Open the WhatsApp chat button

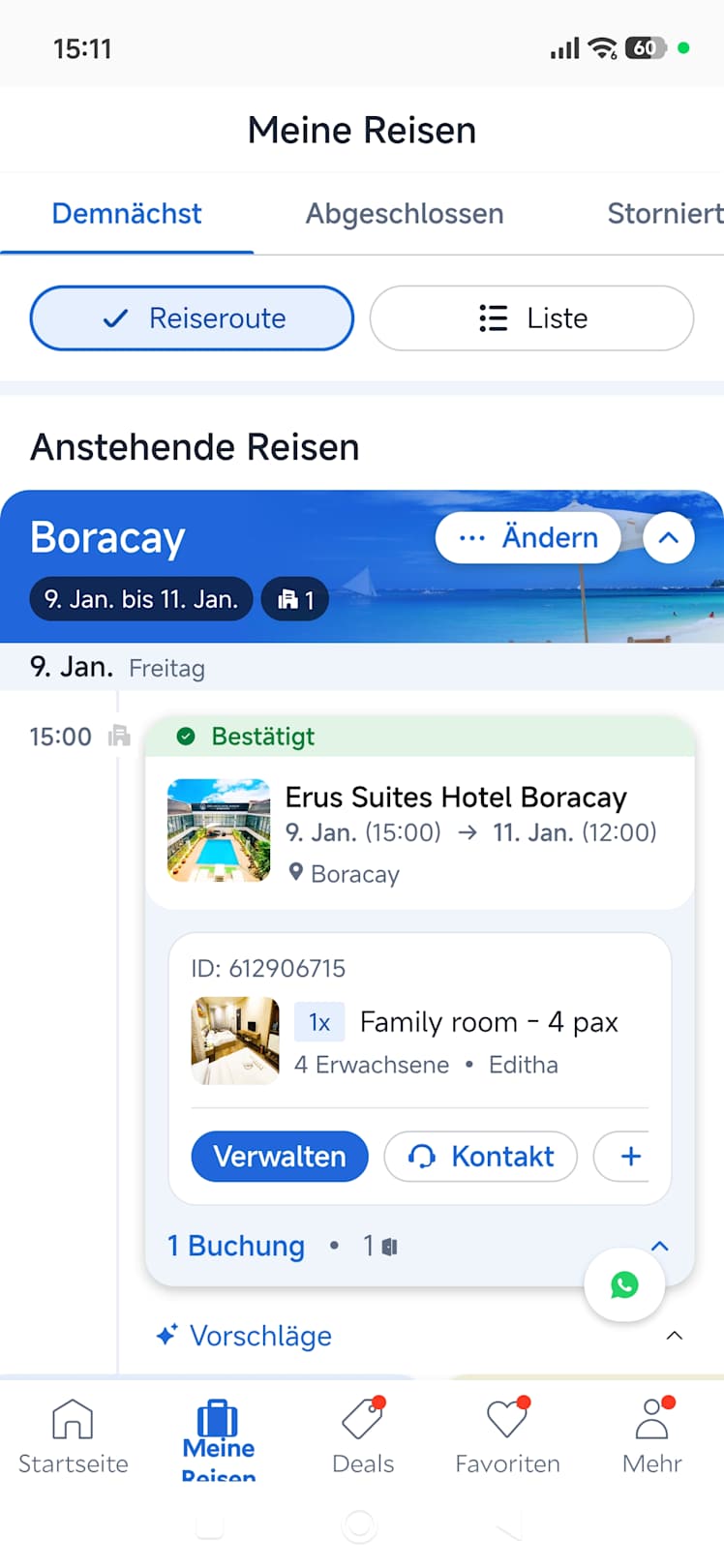tap(624, 1284)
